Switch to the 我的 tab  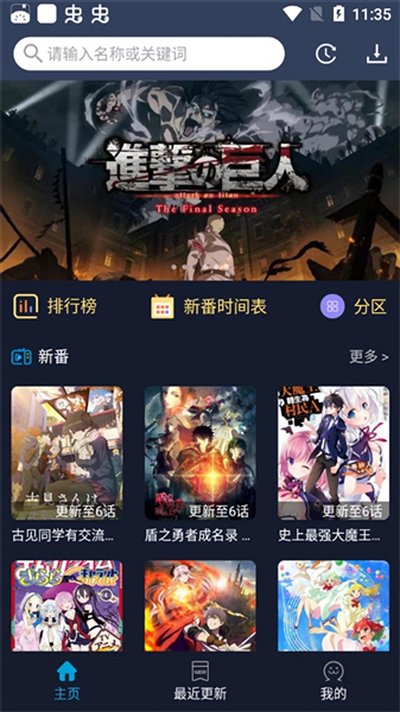tap(333, 681)
